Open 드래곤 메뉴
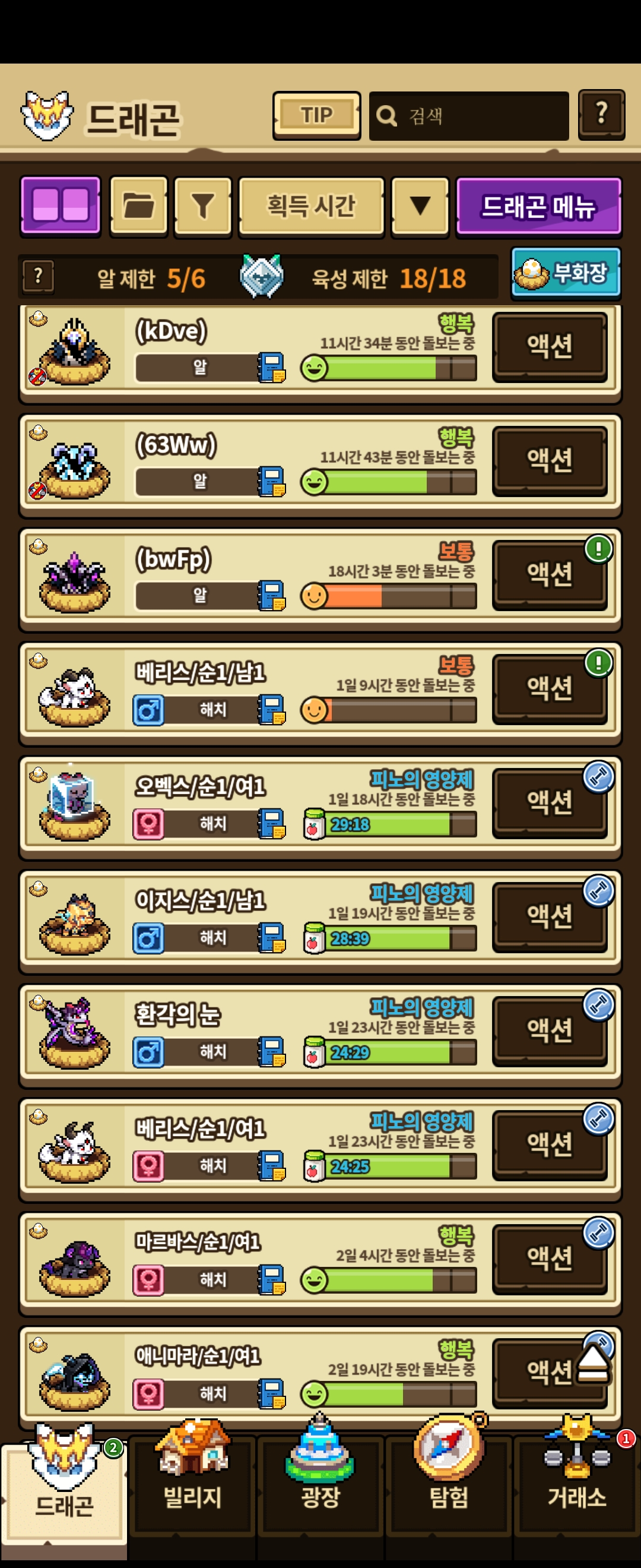Screen dimensions: 641x1568 coord(538,206)
